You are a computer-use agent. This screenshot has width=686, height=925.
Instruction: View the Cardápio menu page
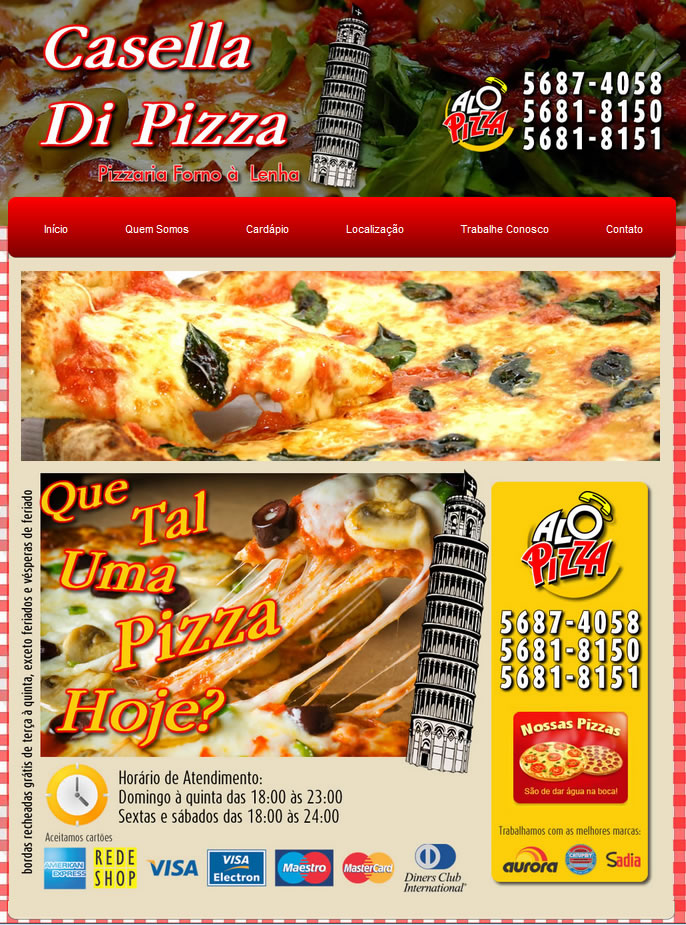267,229
